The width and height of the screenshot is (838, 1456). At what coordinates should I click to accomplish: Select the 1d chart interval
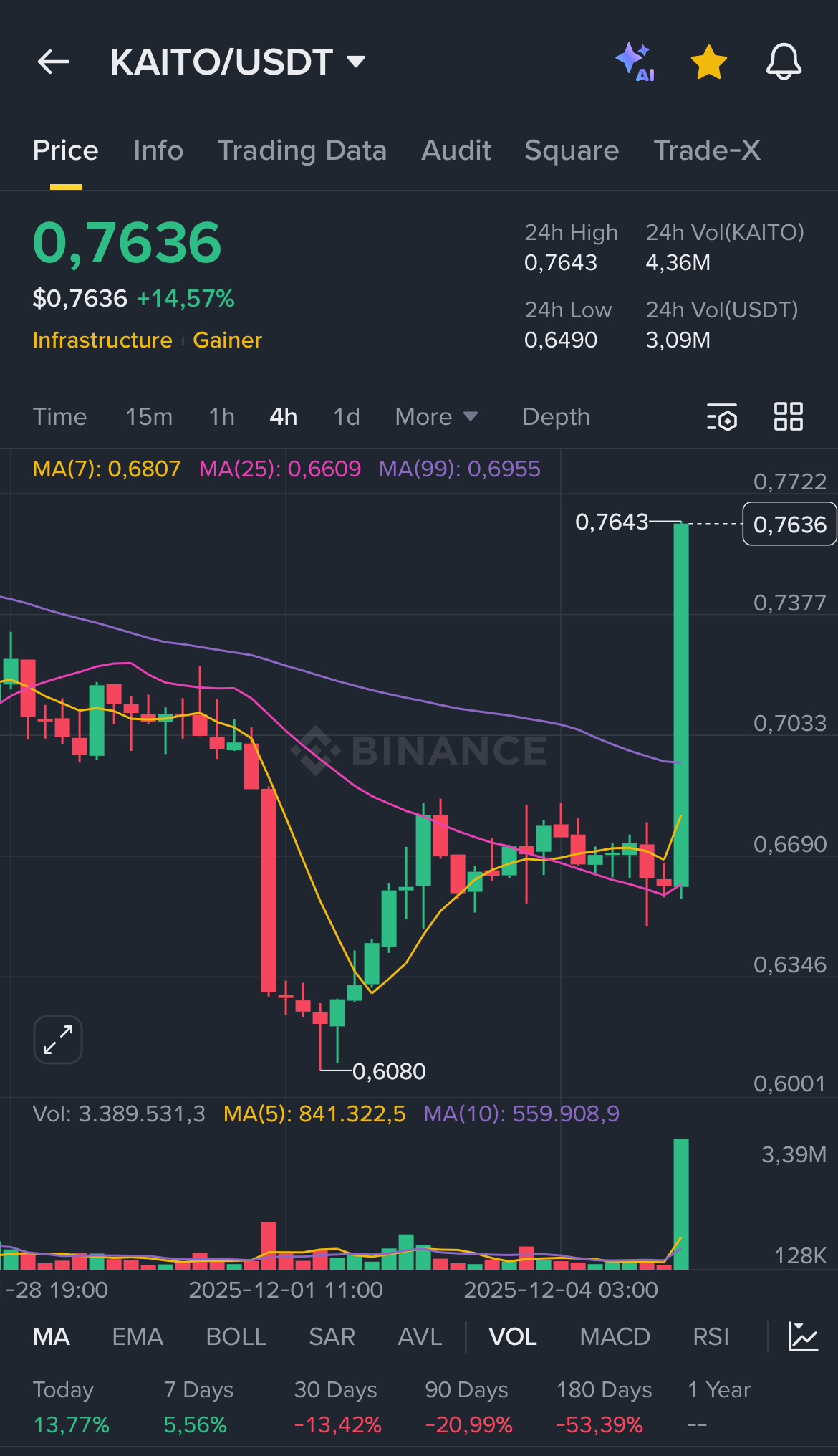(347, 417)
